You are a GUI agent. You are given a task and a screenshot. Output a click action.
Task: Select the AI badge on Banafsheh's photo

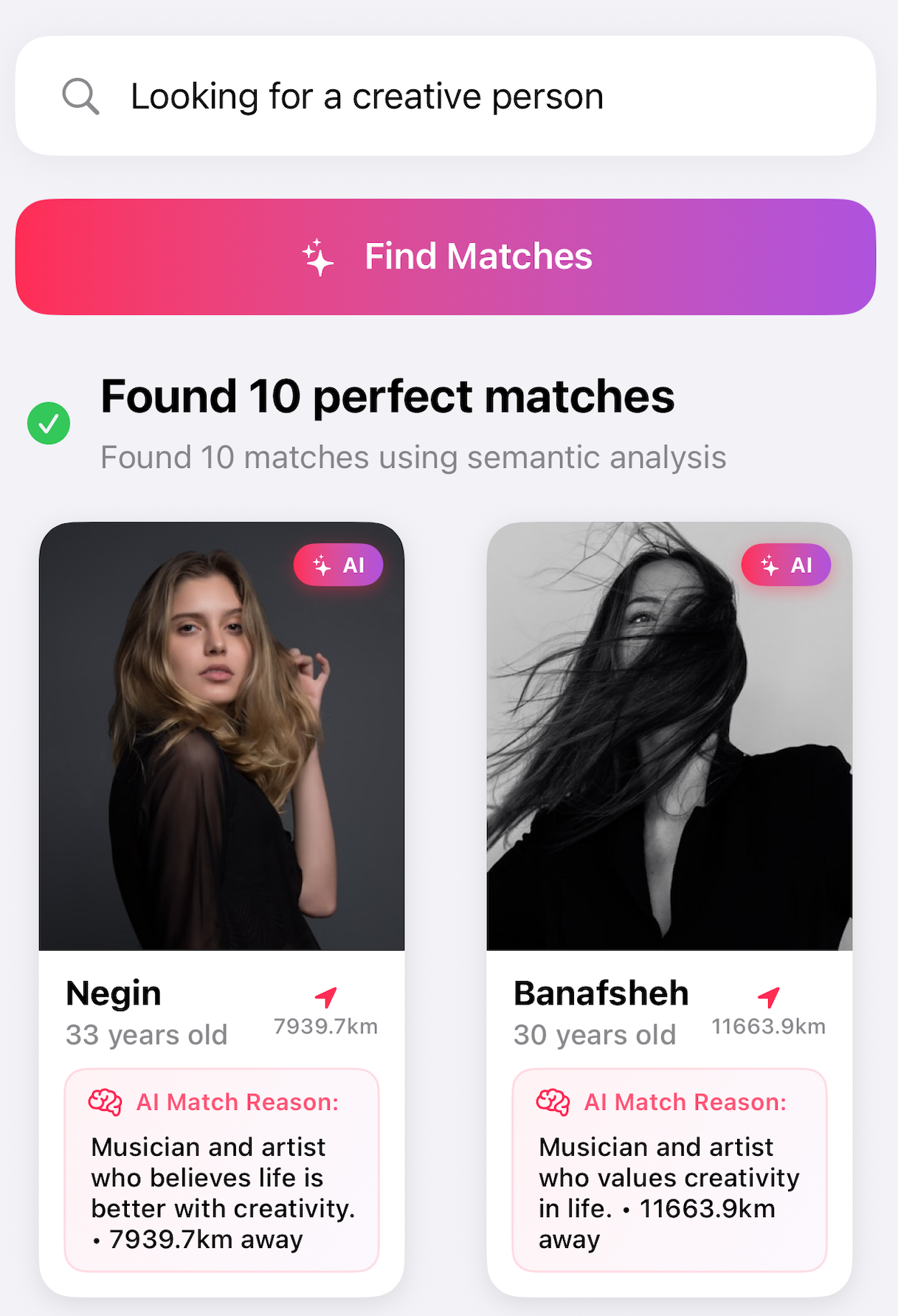click(x=787, y=564)
